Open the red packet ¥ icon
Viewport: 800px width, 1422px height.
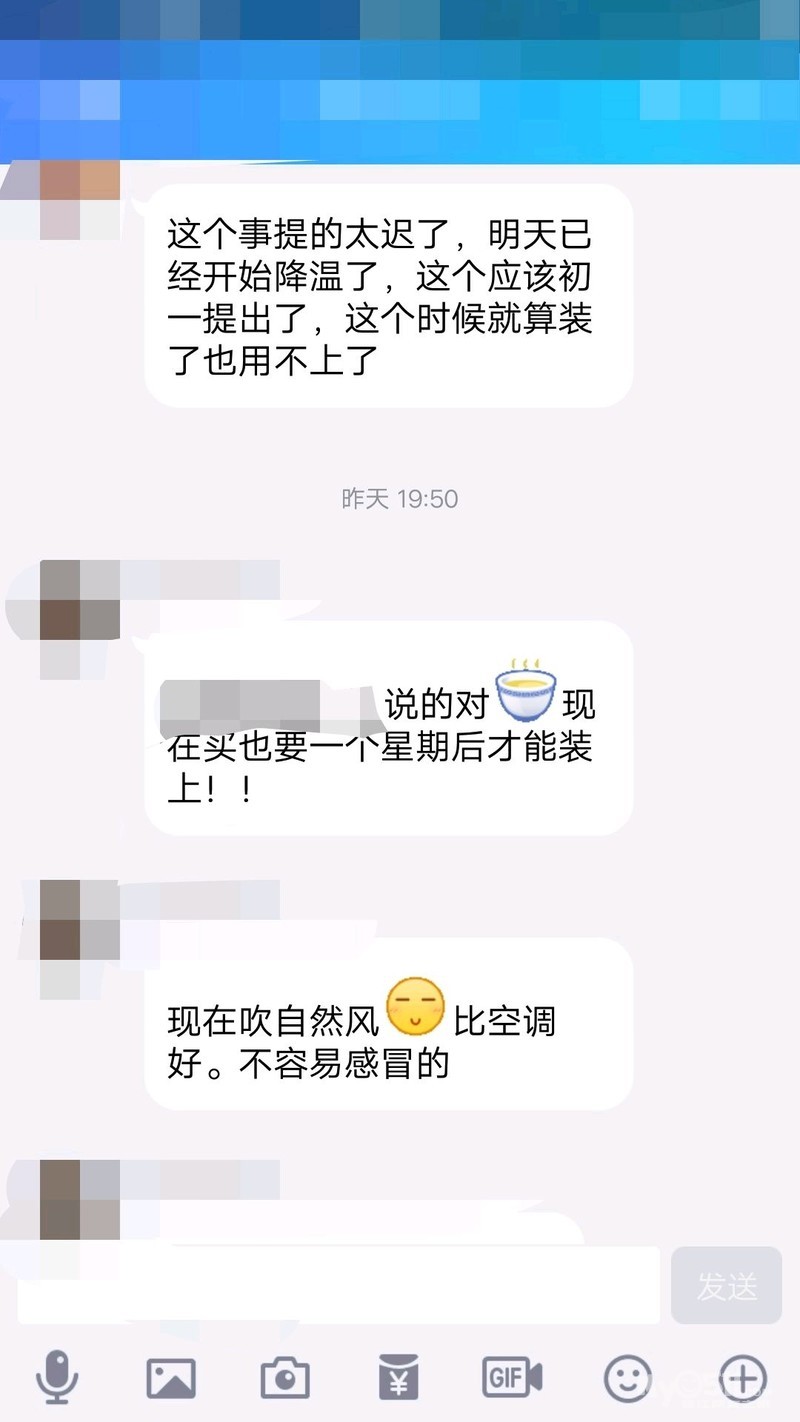[x=398, y=1379]
